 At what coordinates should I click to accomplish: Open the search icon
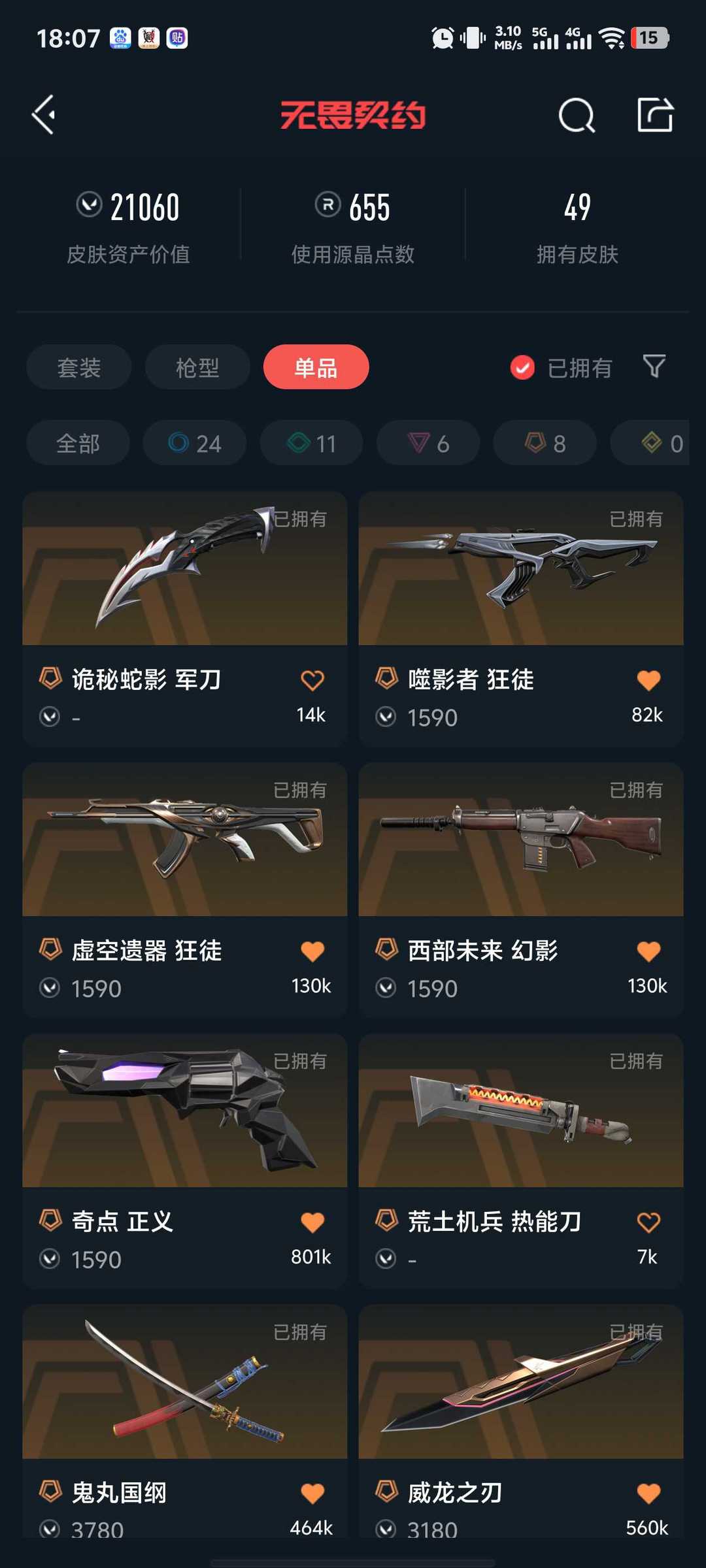pos(577,116)
